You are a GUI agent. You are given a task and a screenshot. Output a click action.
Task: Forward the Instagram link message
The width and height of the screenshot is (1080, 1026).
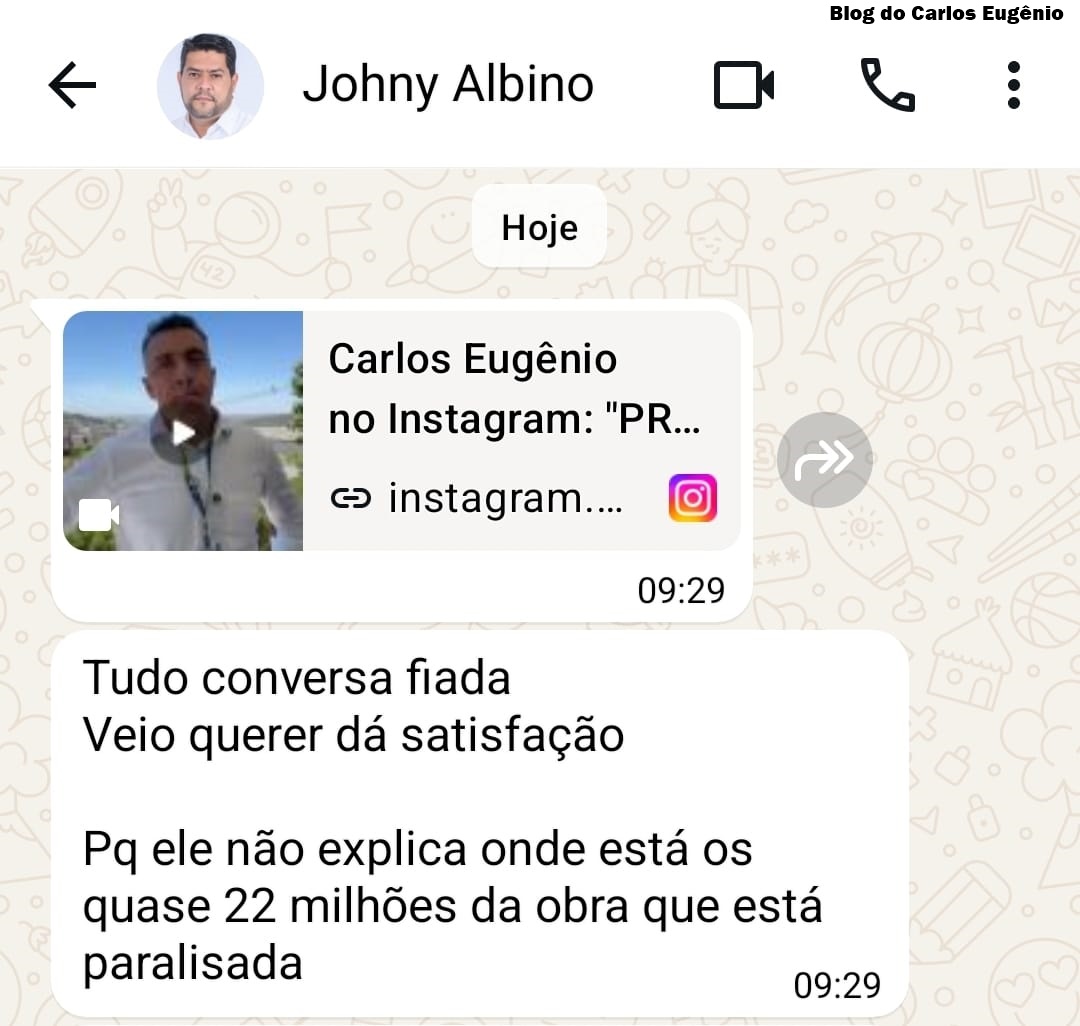(x=824, y=460)
